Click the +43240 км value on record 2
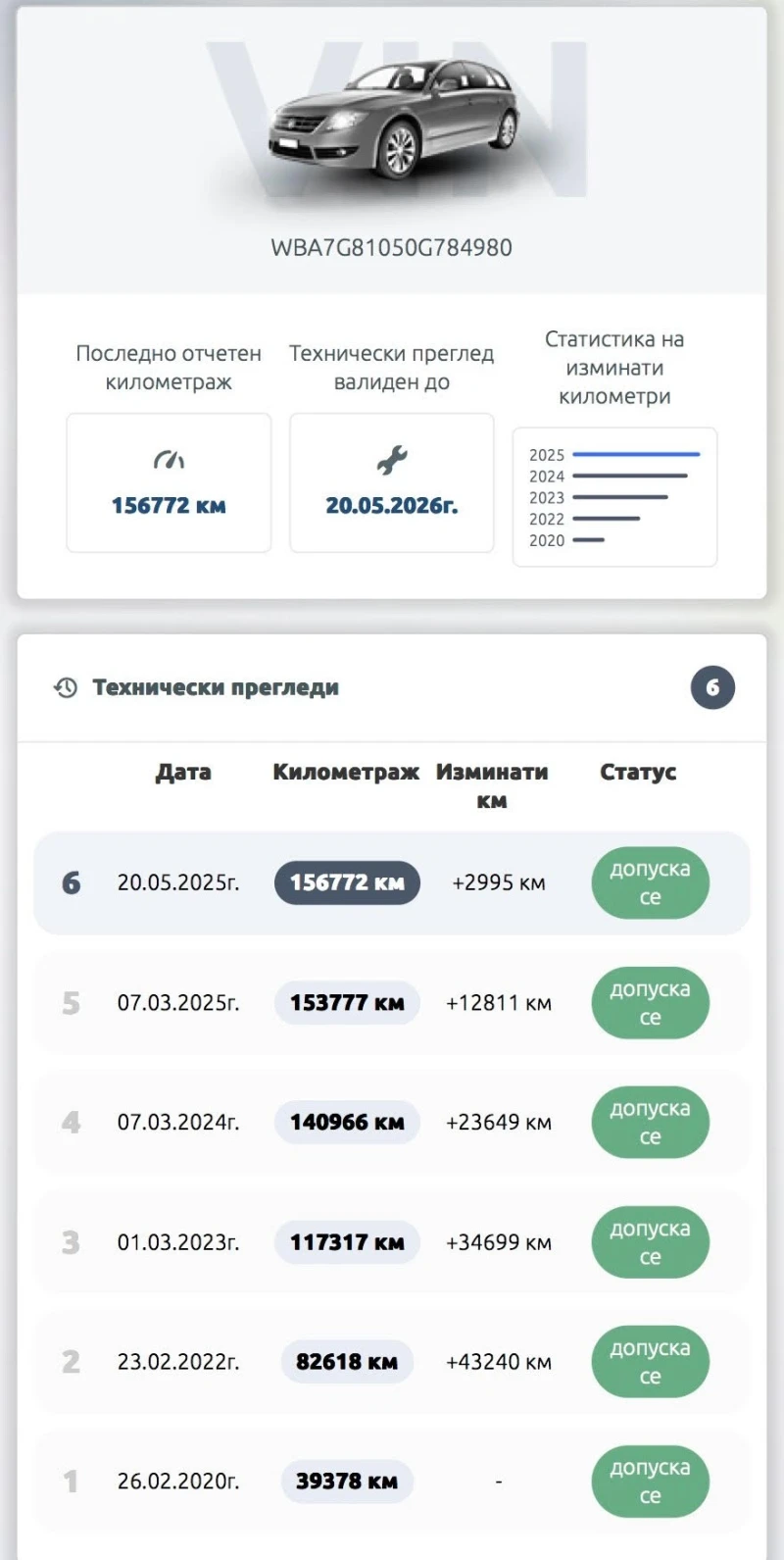This screenshot has height=1560, width=784. [x=499, y=1362]
